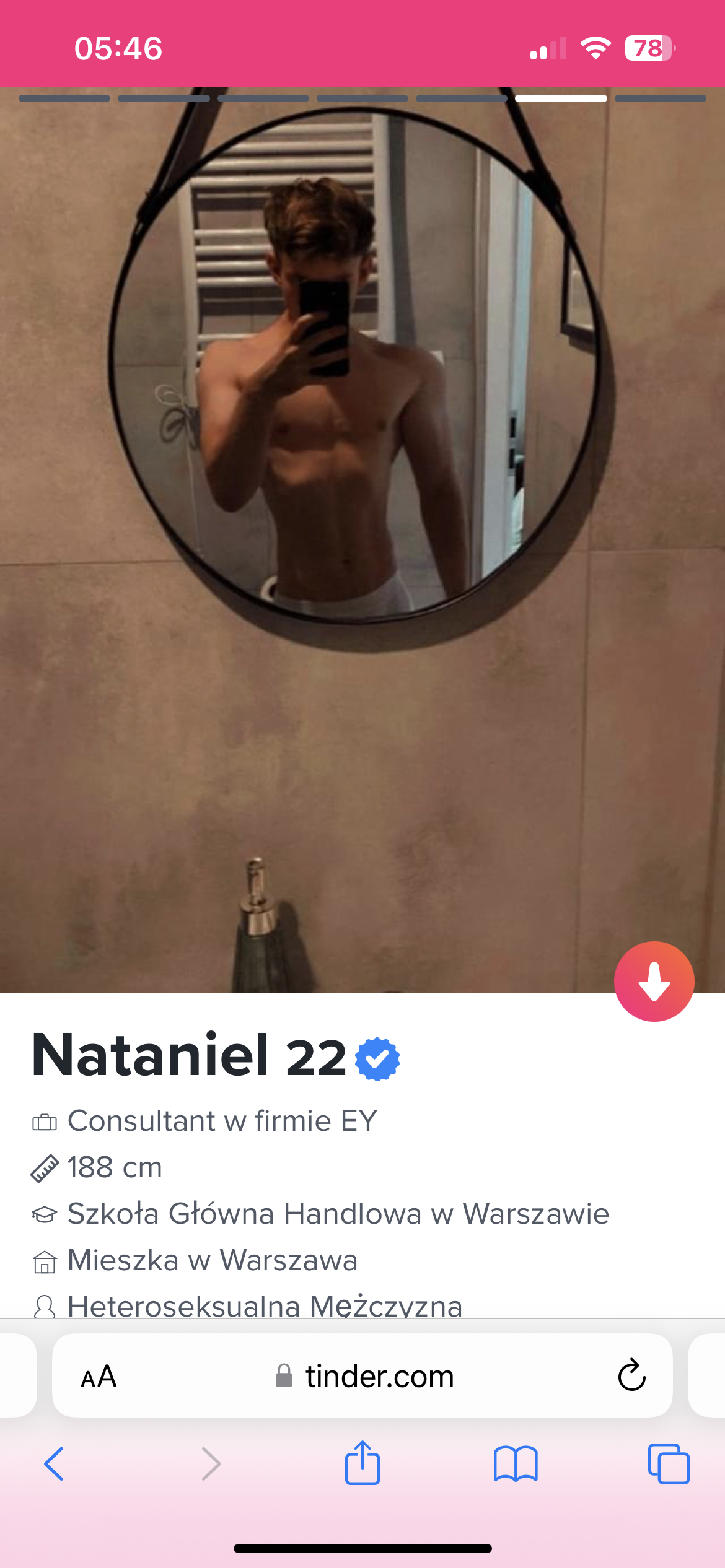Image resolution: width=725 pixels, height=1568 pixels.
Task: Reload the tinder.com page
Action: tap(631, 1375)
